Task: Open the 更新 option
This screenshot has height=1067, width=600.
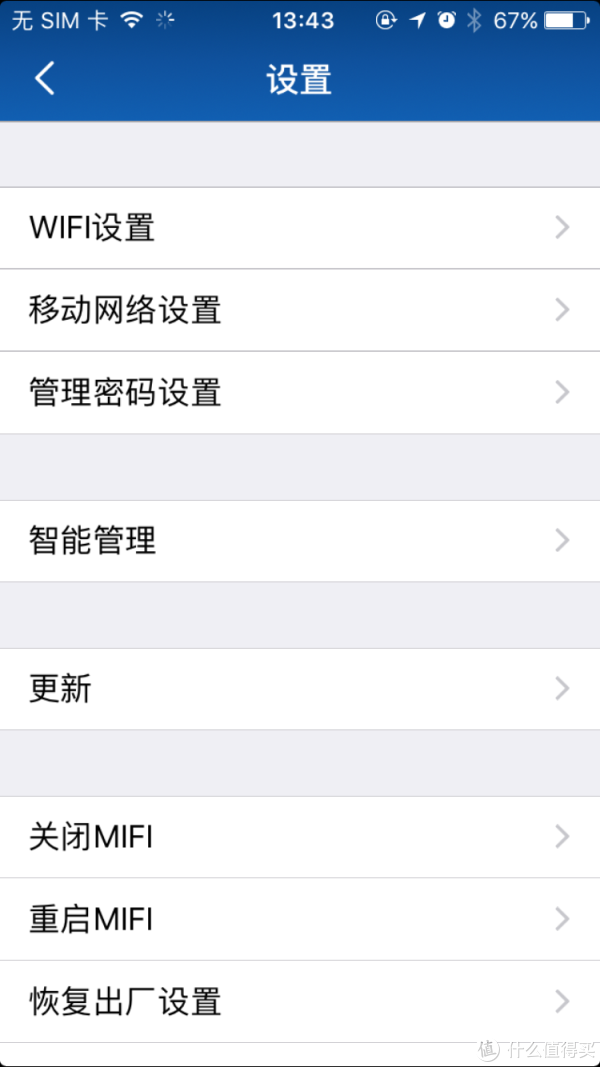Action: click(300, 689)
